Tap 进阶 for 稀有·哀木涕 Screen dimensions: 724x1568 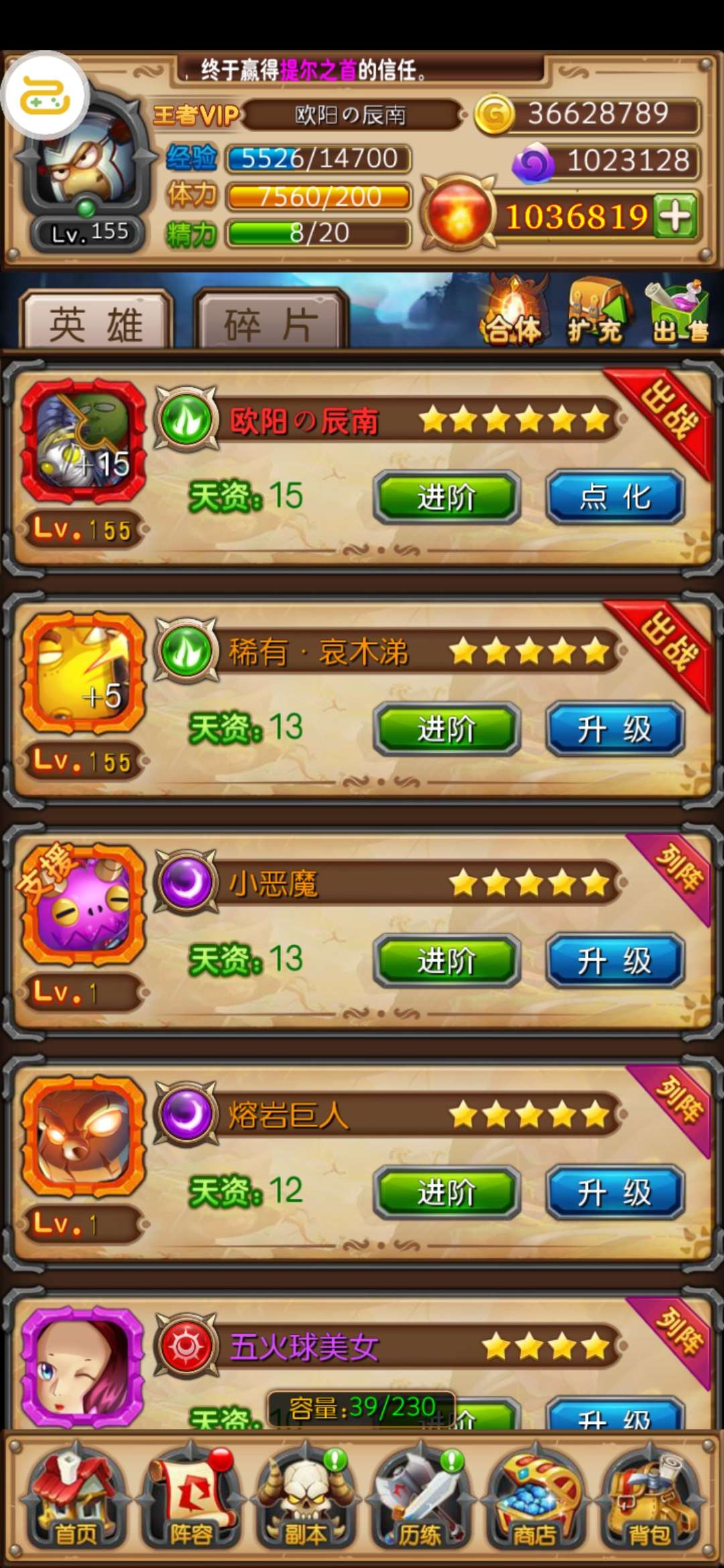pos(447,729)
